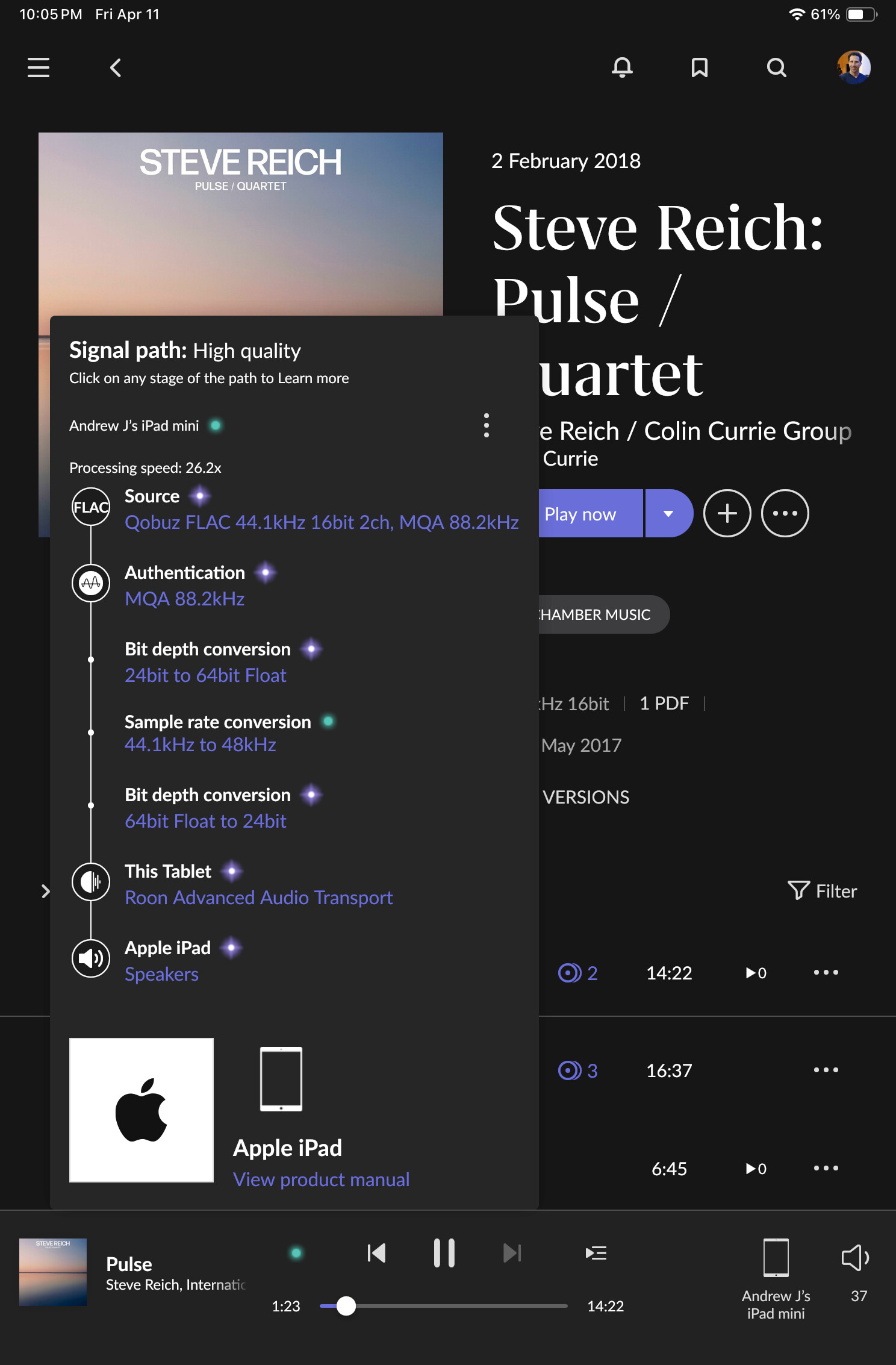Open the bookmarks icon
The height and width of the screenshot is (1365, 896).
tap(699, 67)
